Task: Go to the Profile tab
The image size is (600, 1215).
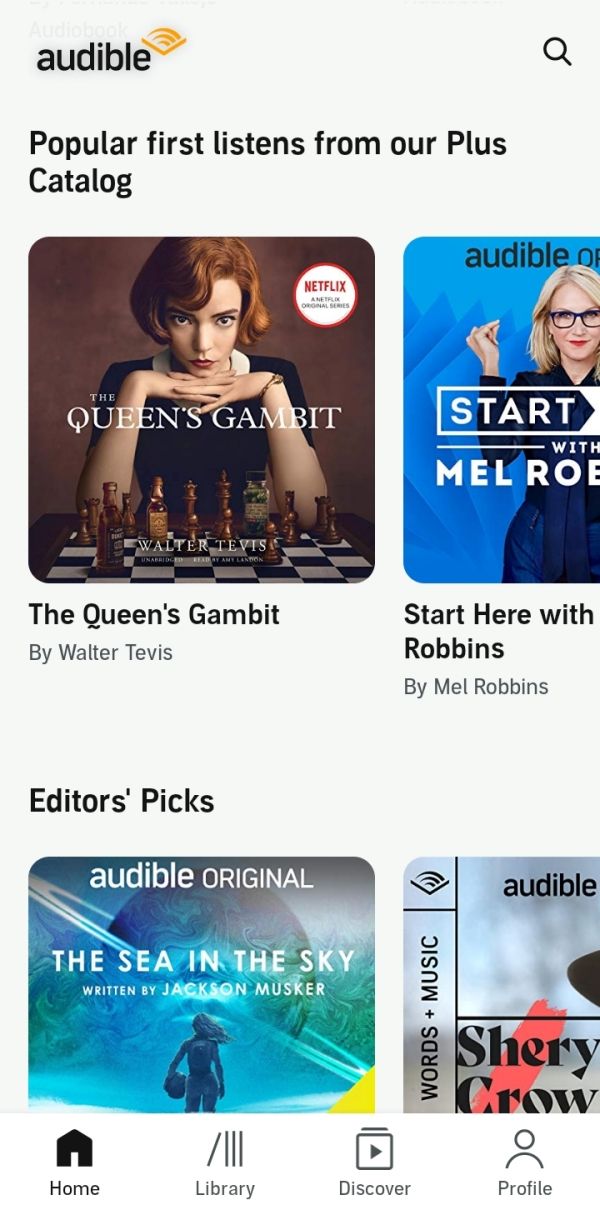Action: click(525, 1163)
